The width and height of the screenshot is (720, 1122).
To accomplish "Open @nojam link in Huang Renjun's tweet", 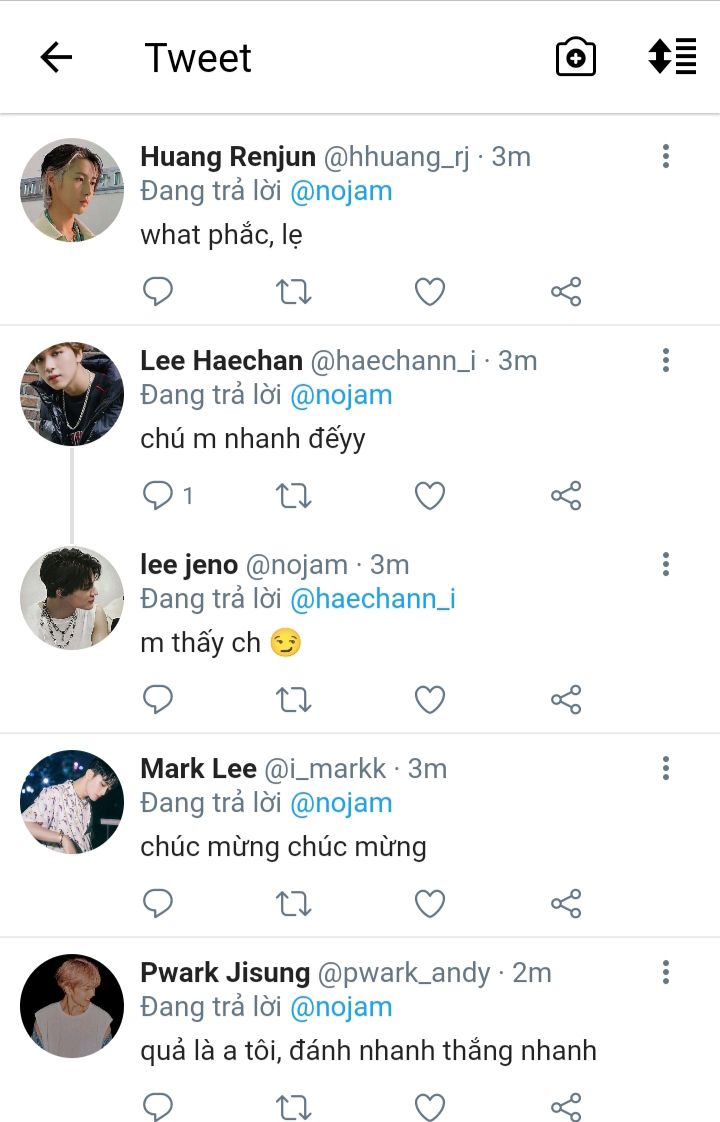I will (x=341, y=191).
